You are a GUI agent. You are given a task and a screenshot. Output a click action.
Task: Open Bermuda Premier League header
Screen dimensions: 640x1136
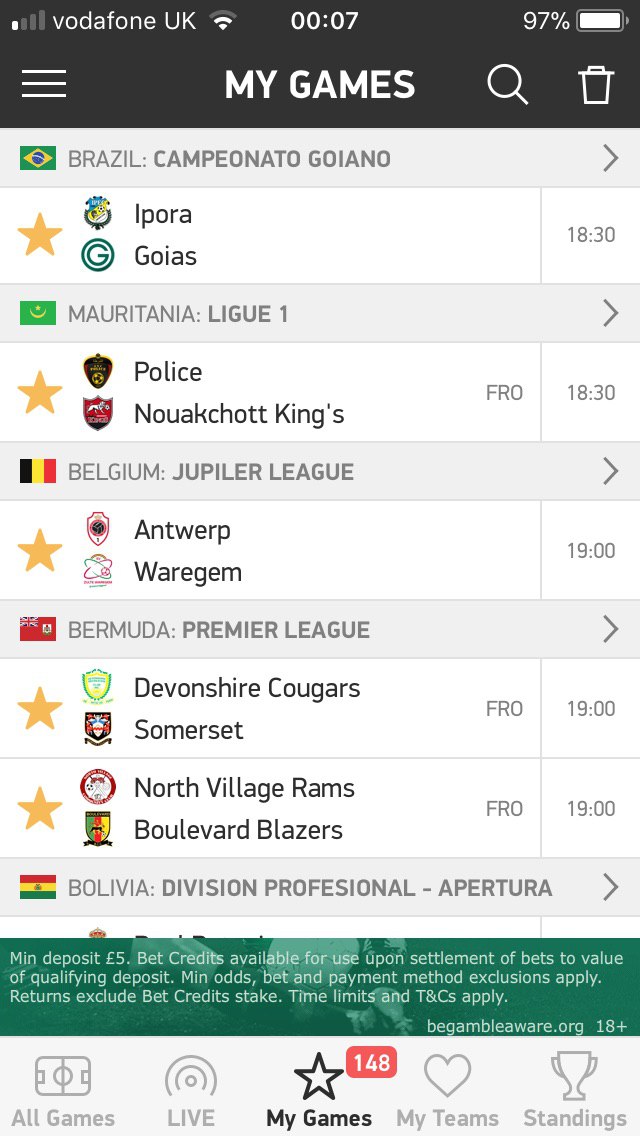[x=320, y=630]
